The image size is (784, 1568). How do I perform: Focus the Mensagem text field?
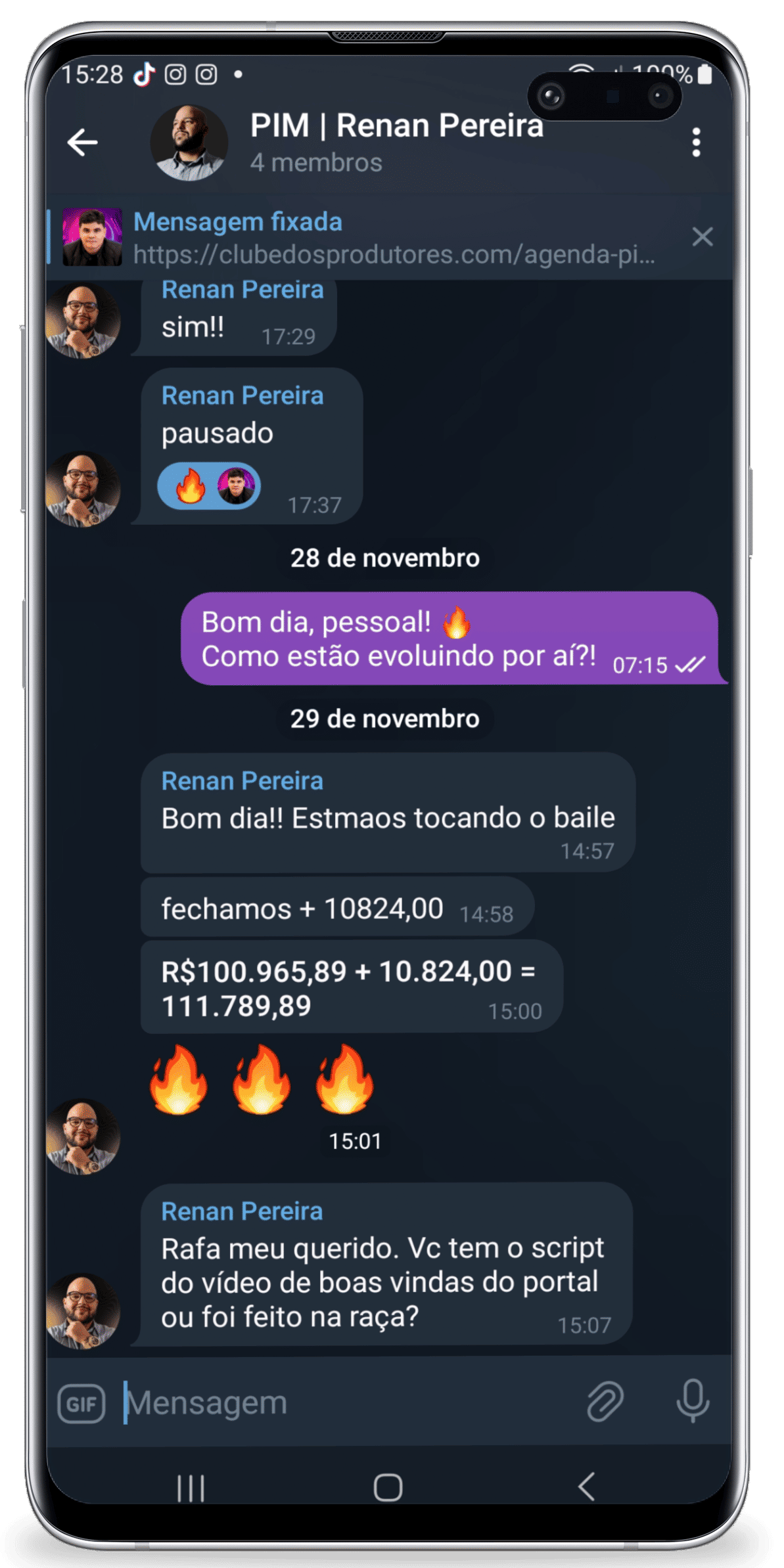click(x=342, y=1404)
